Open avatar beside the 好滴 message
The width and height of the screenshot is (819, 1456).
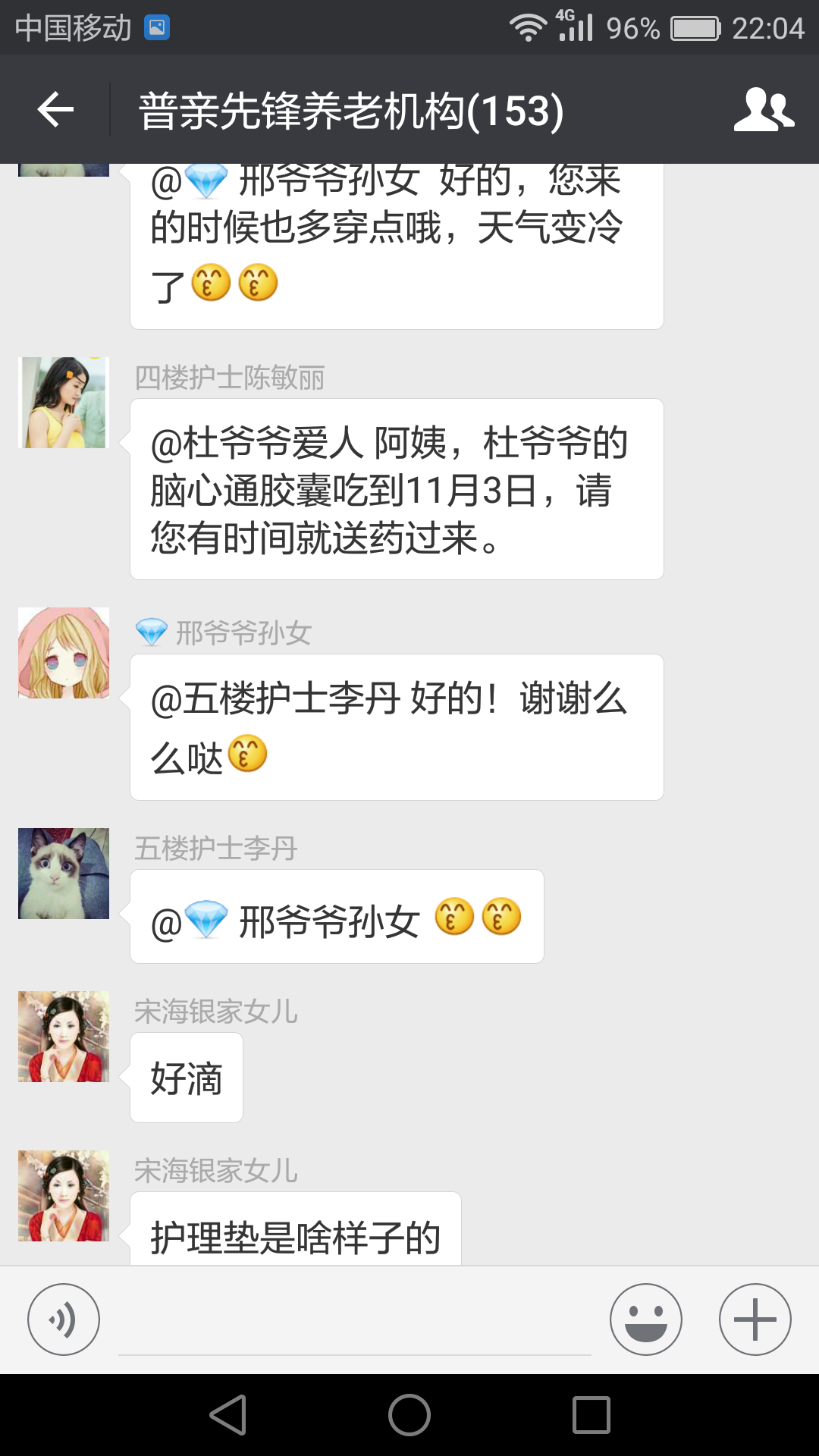[x=64, y=1037]
